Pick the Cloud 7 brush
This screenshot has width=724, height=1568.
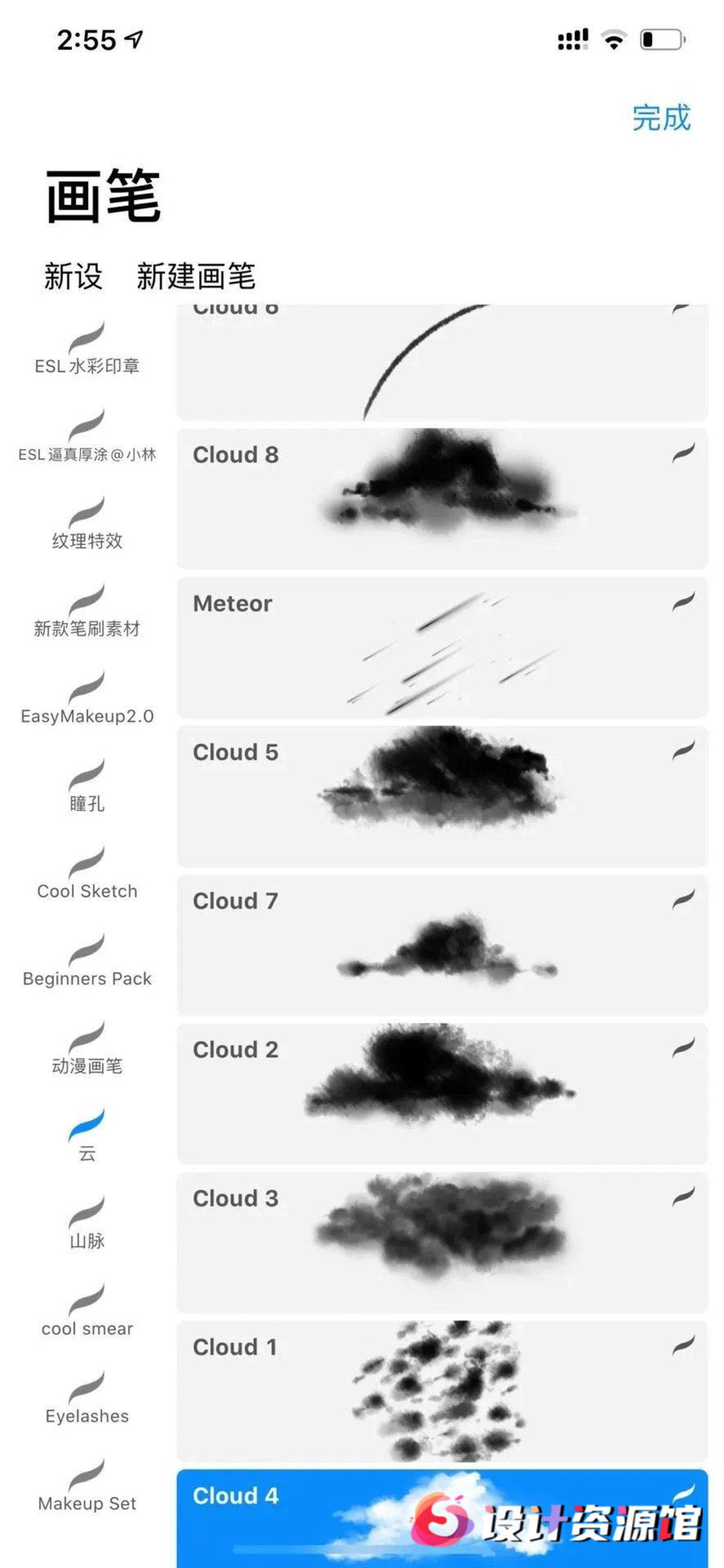tap(442, 944)
